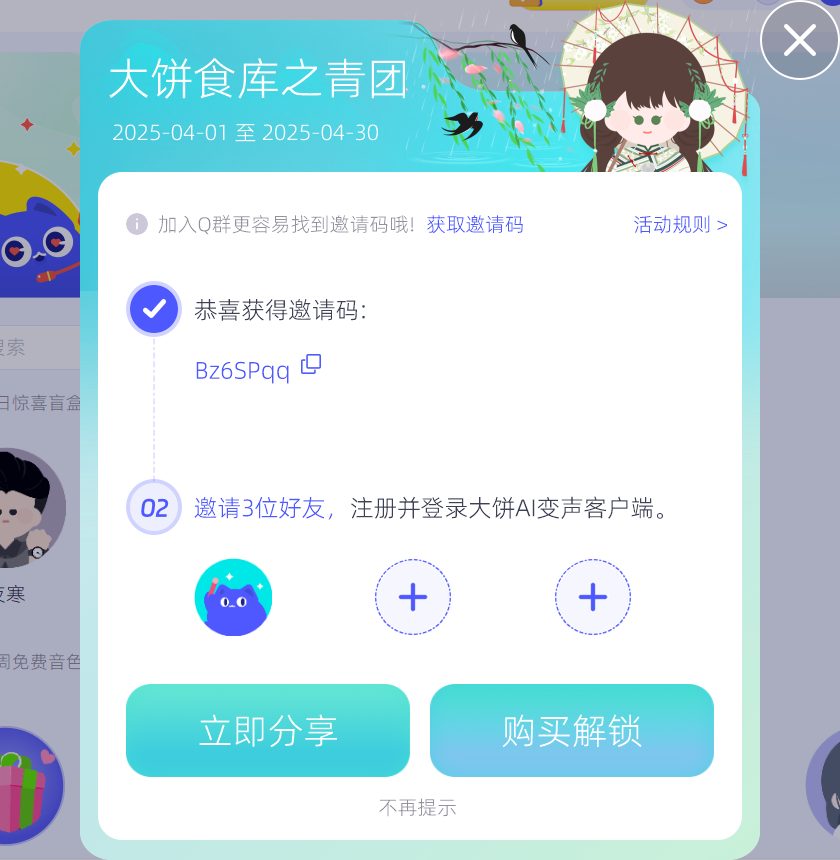This screenshot has width=840, height=860.
Task: Choose 购买解锁 to unlock
Action: [571, 731]
